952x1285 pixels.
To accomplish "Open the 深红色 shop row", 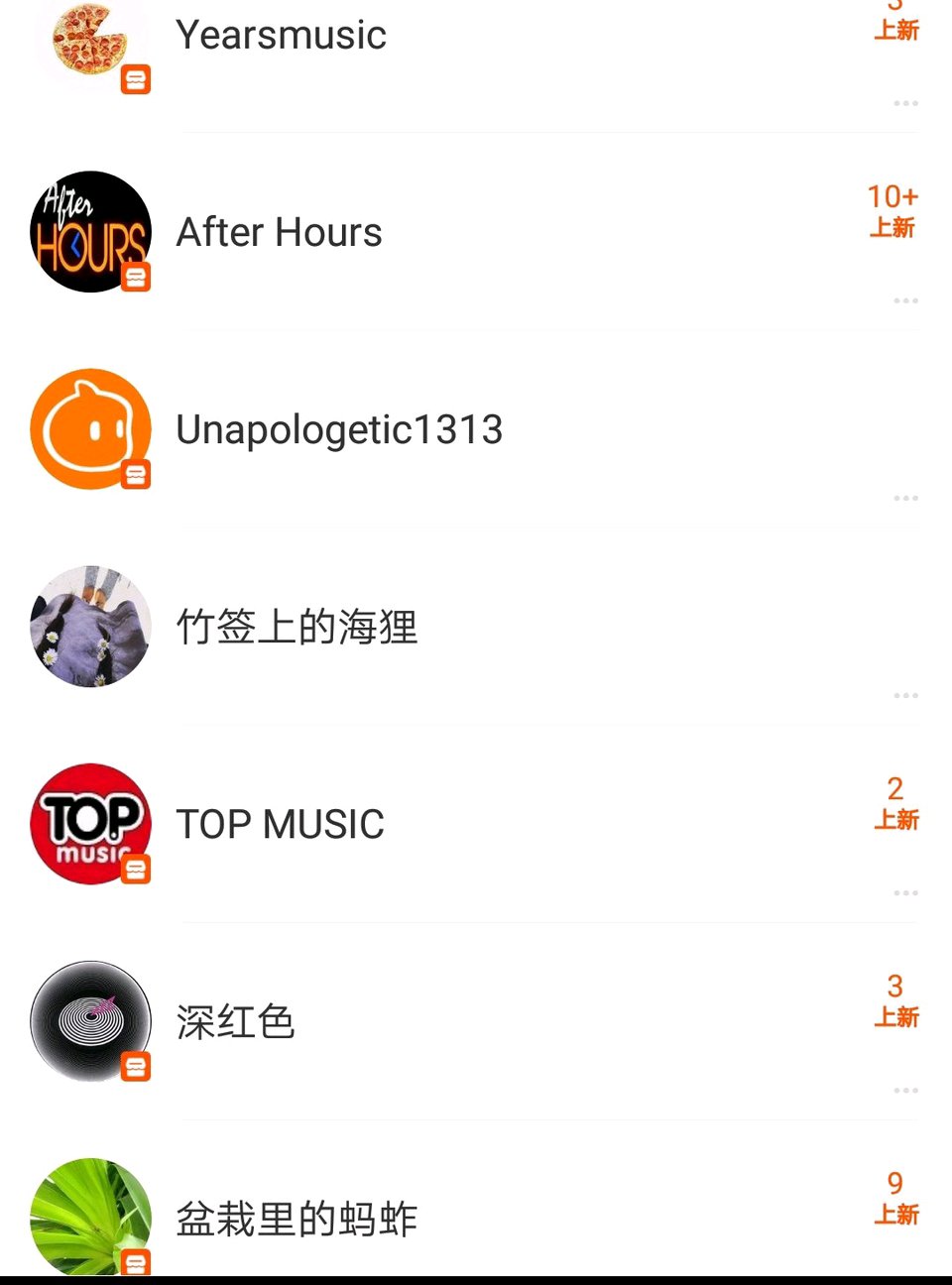I will 236,1022.
